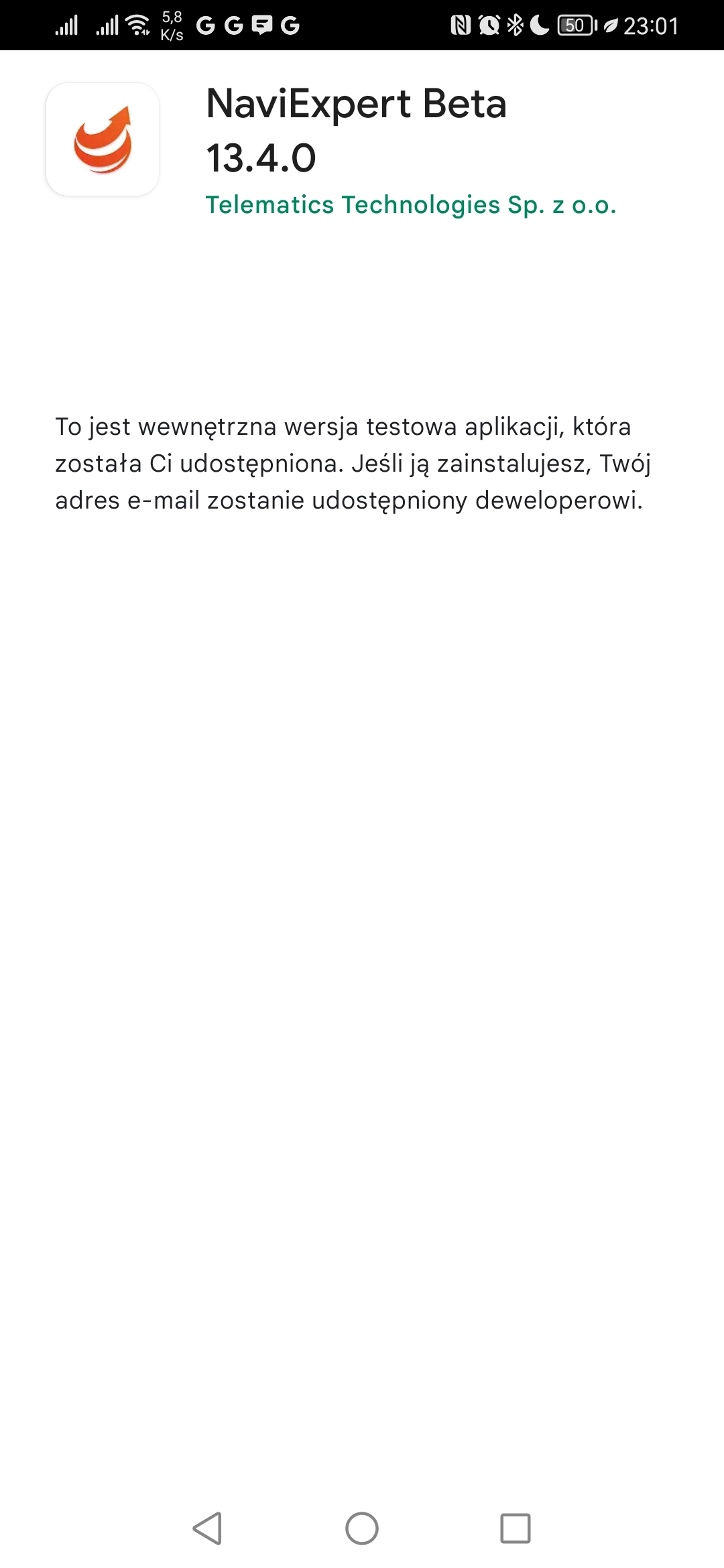Image resolution: width=724 pixels, height=1568 pixels.
Task: Go back using the system back button
Action: tap(207, 1528)
